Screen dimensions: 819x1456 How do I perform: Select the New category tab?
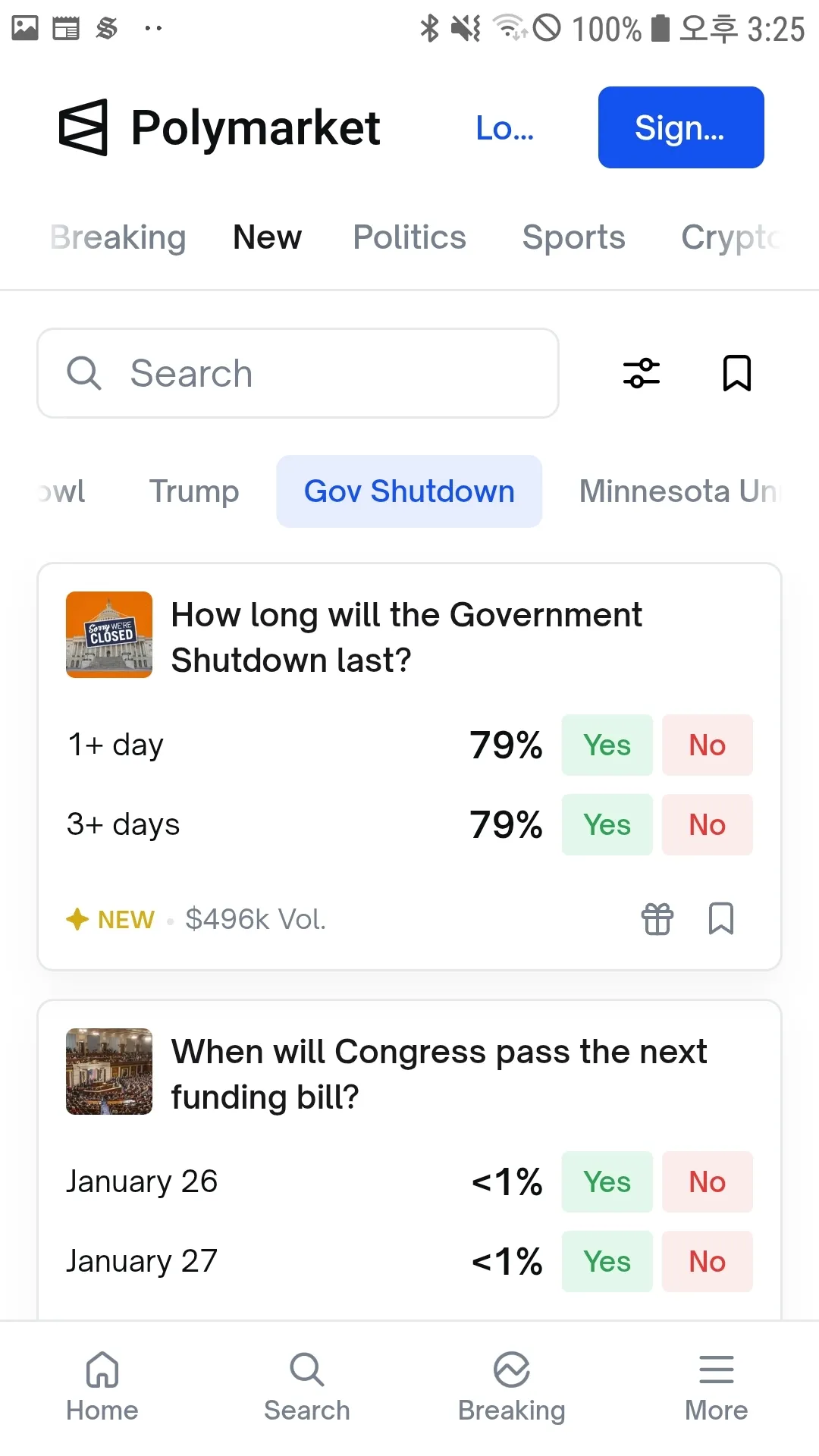point(267,237)
